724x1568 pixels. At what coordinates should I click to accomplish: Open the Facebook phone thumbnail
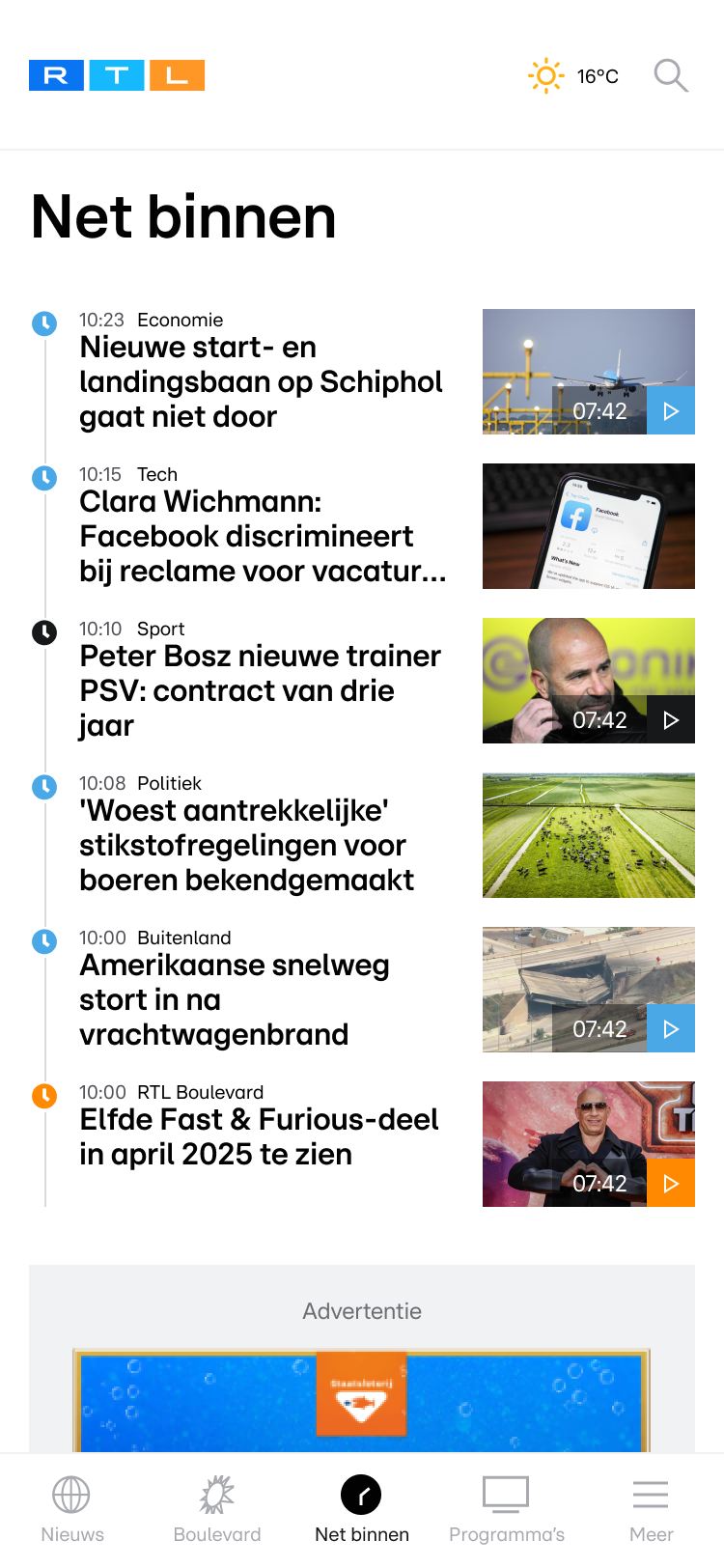pos(589,526)
